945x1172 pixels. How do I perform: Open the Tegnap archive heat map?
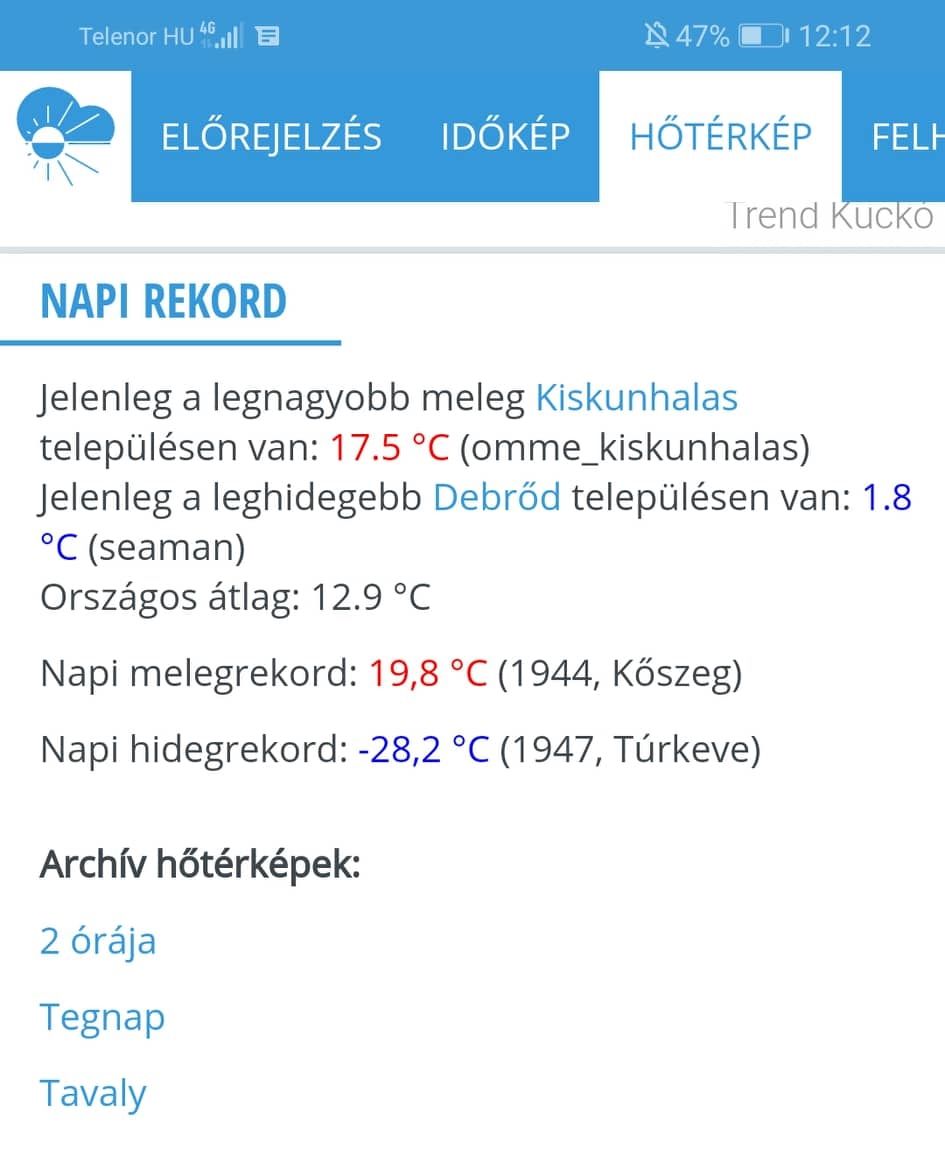click(102, 1017)
